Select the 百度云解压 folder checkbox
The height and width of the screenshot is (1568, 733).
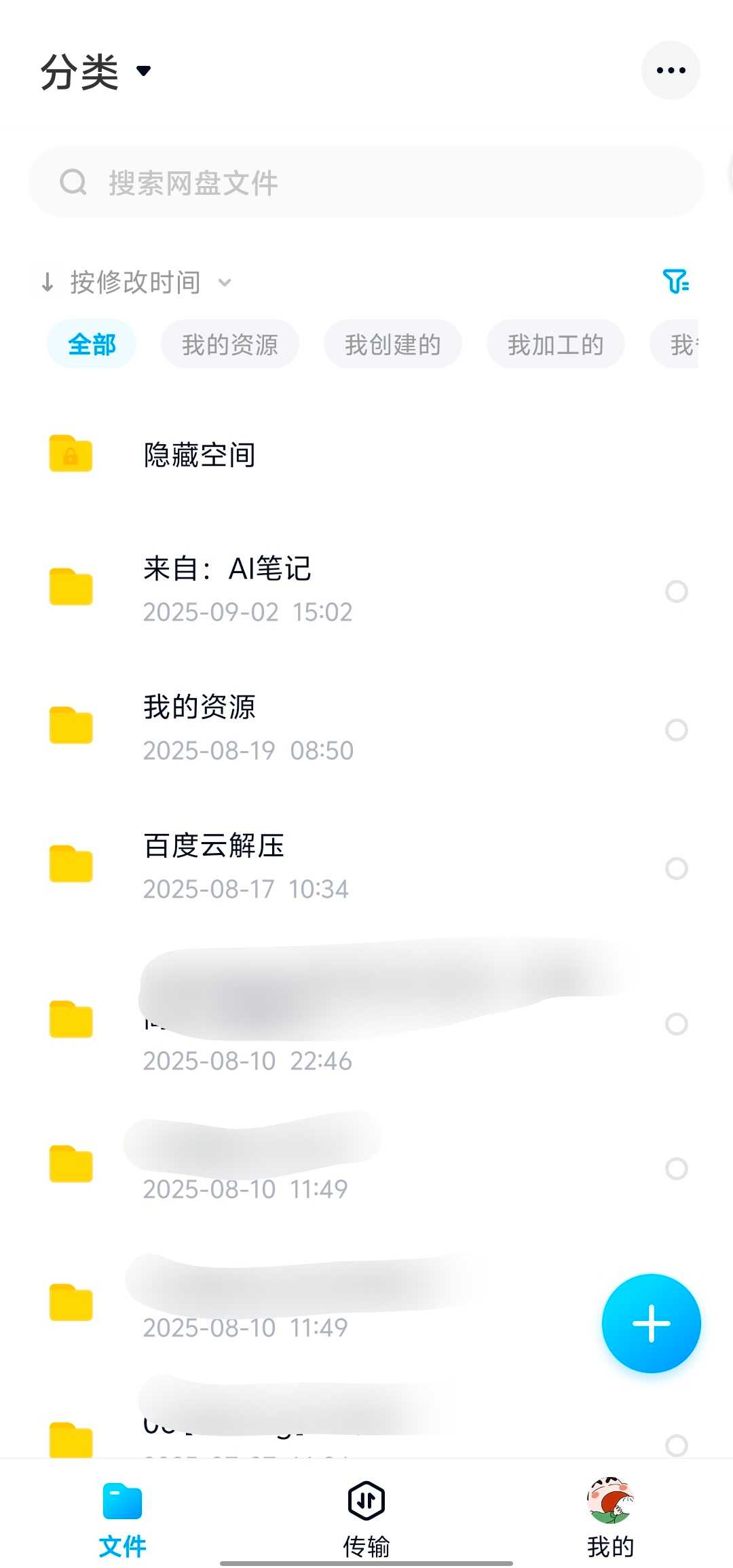click(676, 867)
